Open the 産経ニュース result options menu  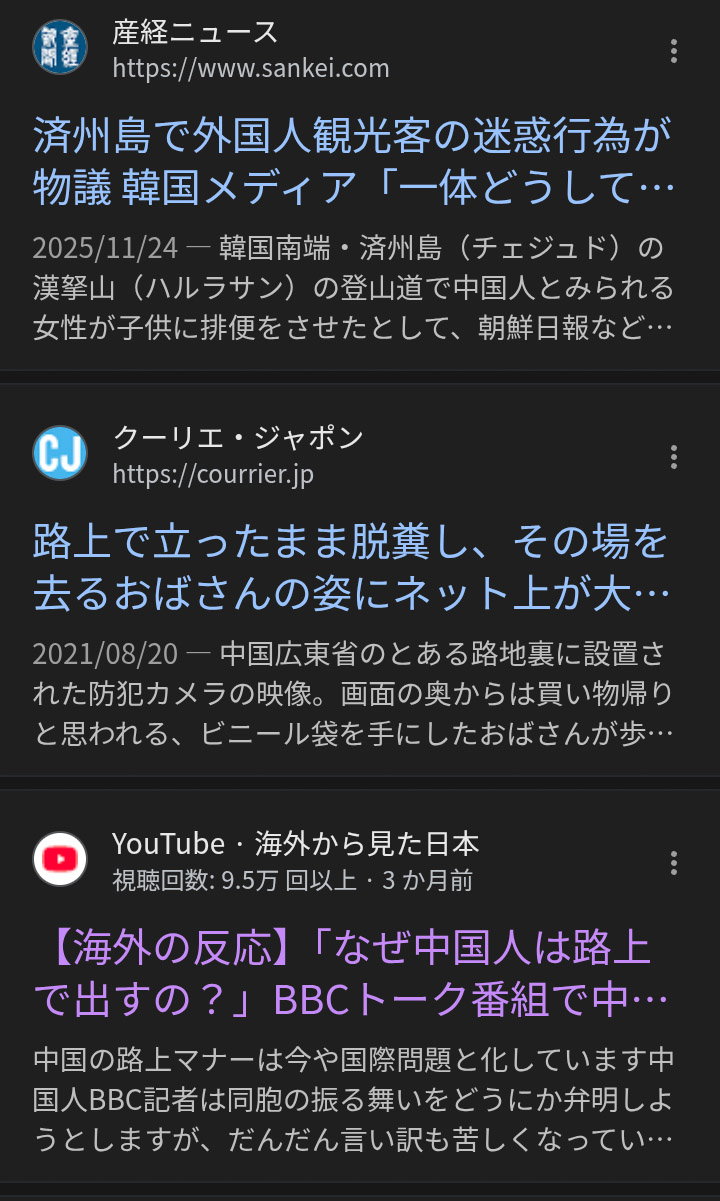(x=674, y=51)
